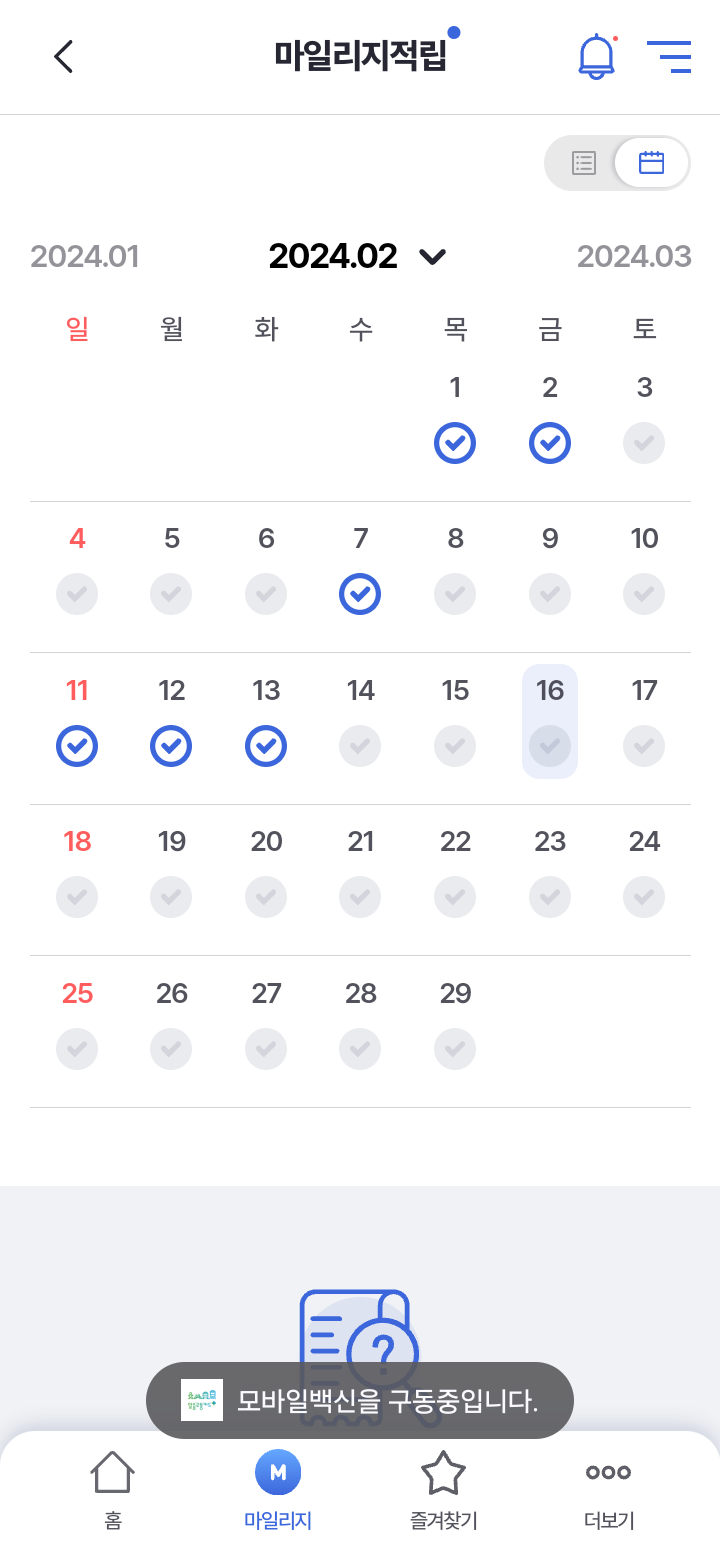Viewport: 720px width, 1551px height.
Task: Go to previous month 2024.01
Action: [85, 257]
